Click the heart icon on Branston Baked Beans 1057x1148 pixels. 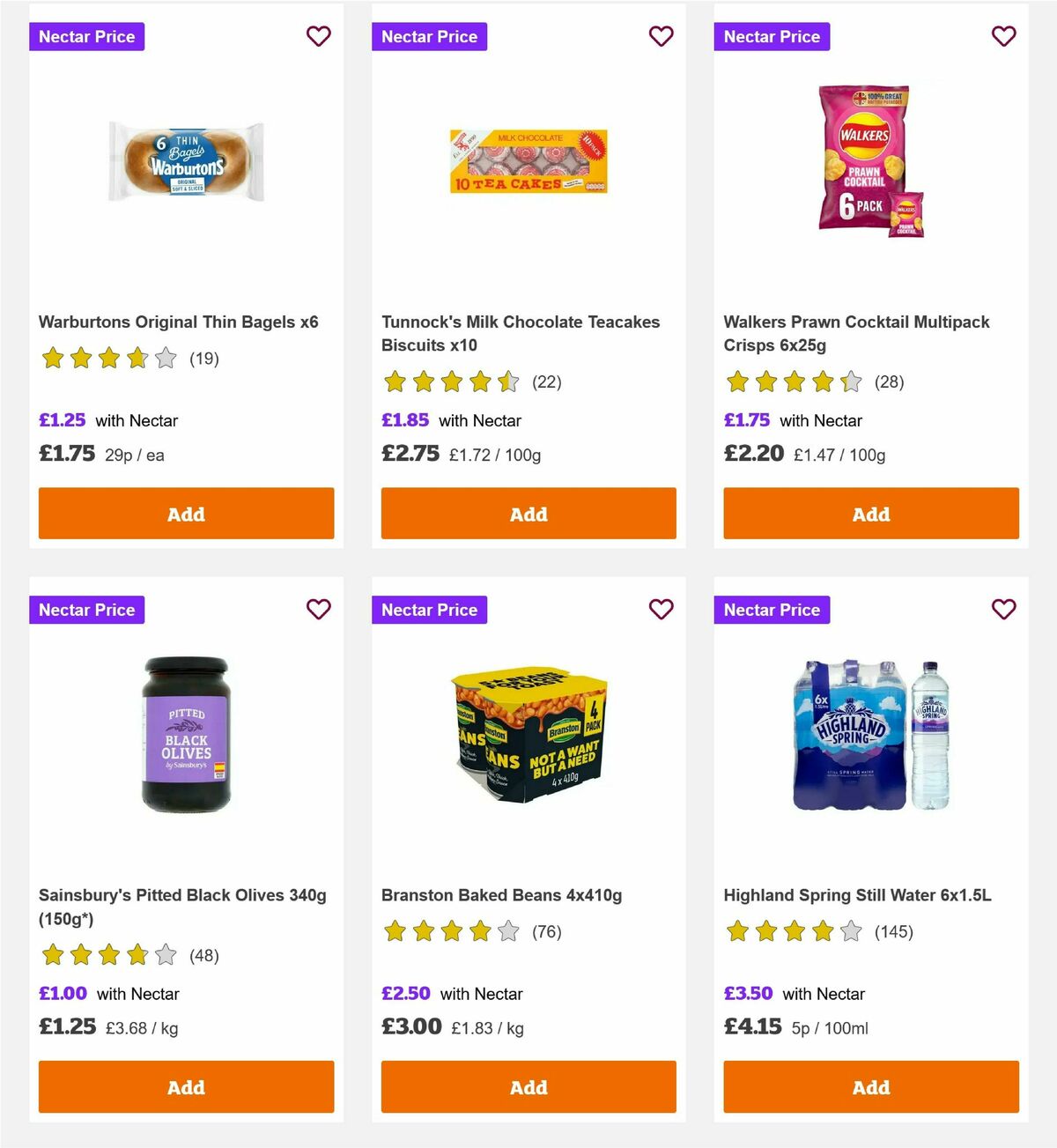(x=661, y=609)
